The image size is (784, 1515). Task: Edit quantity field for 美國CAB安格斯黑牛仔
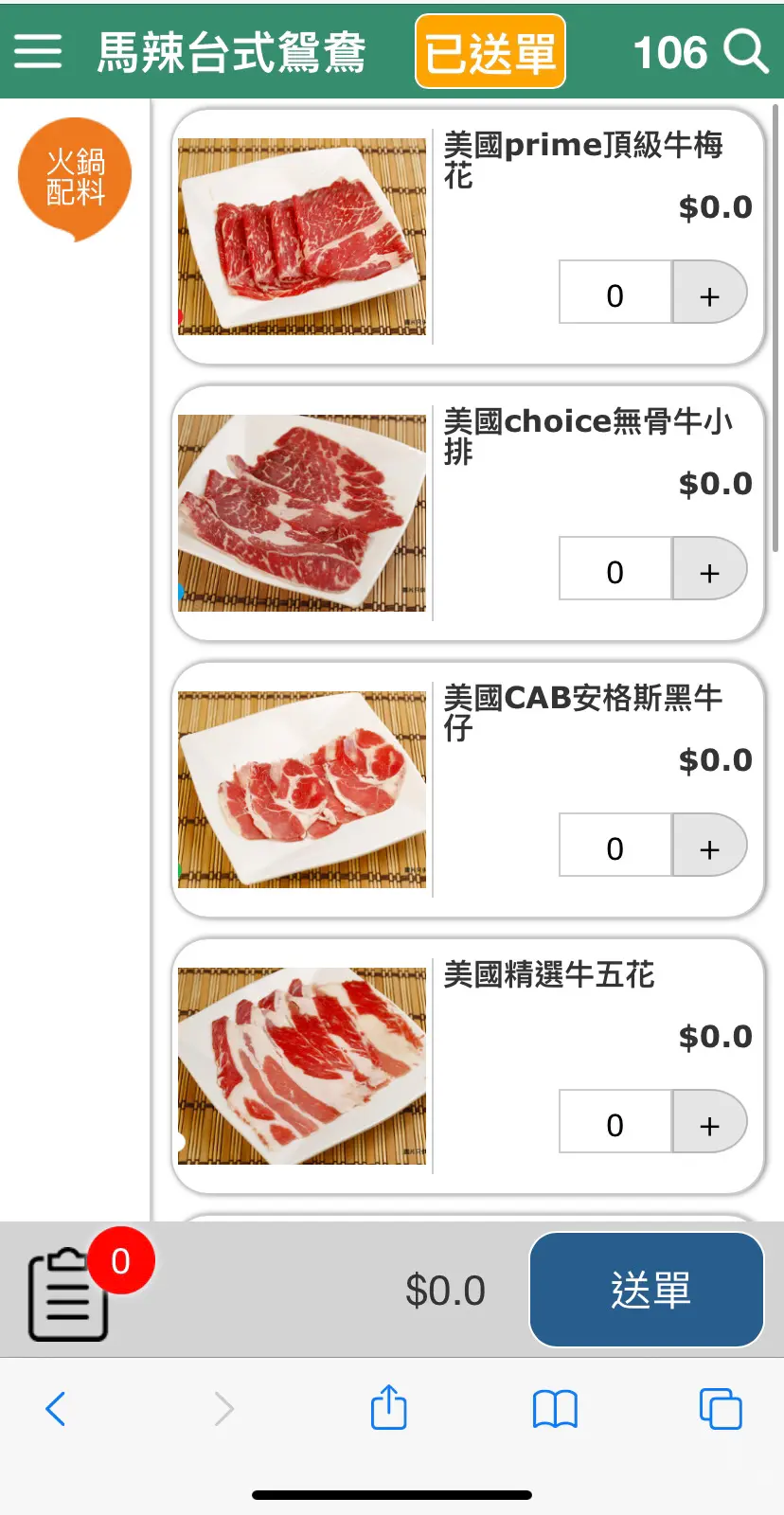[615, 846]
